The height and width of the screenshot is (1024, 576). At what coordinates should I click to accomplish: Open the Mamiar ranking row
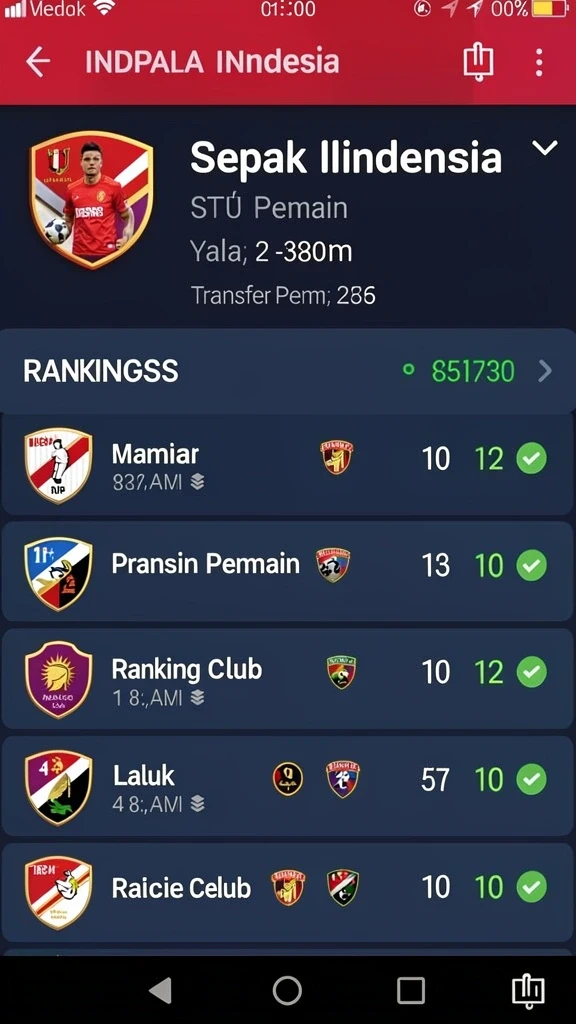288,464
